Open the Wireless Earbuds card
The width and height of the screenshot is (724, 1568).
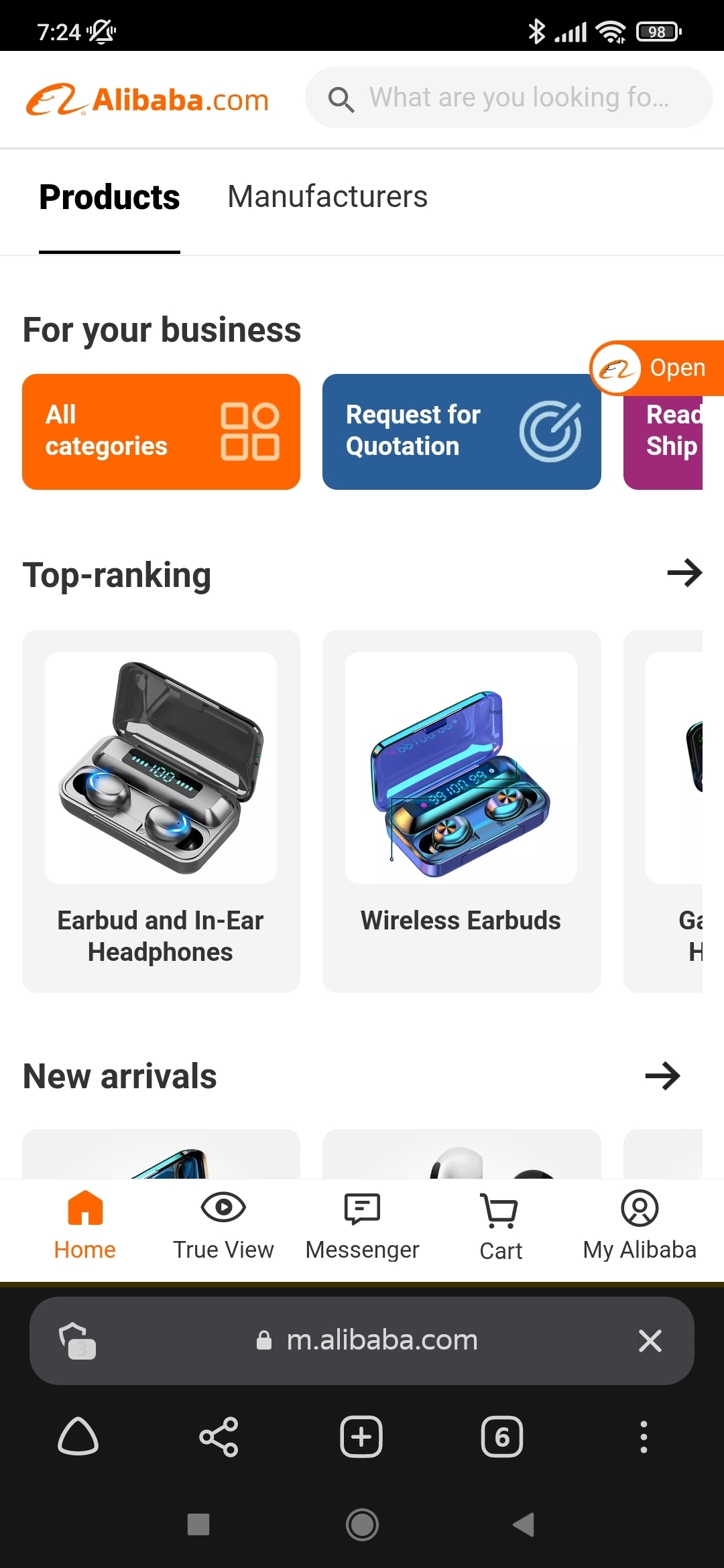(x=461, y=811)
